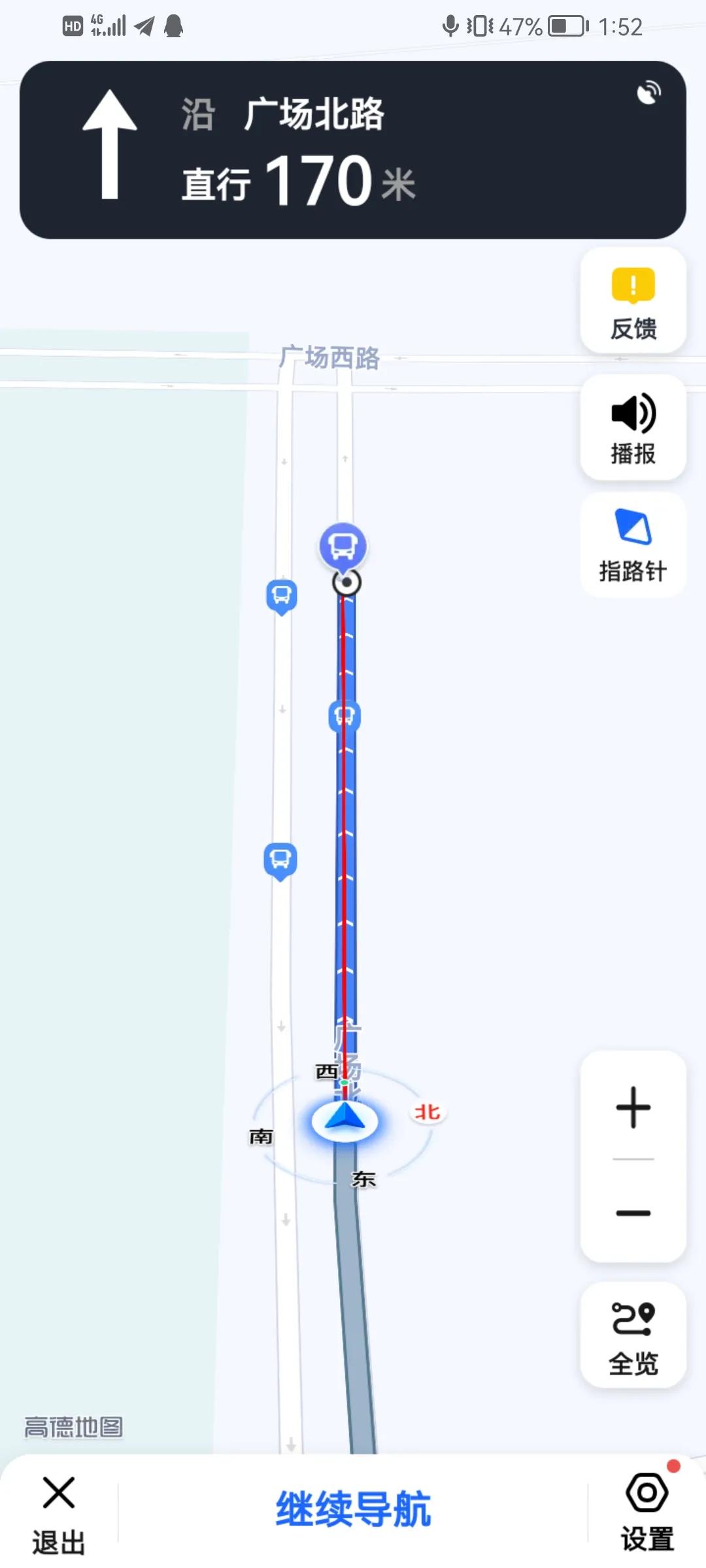Screen dimensions: 706x1568
Task: Tap the 指路针 compass pointer icon
Action: [x=633, y=544]
